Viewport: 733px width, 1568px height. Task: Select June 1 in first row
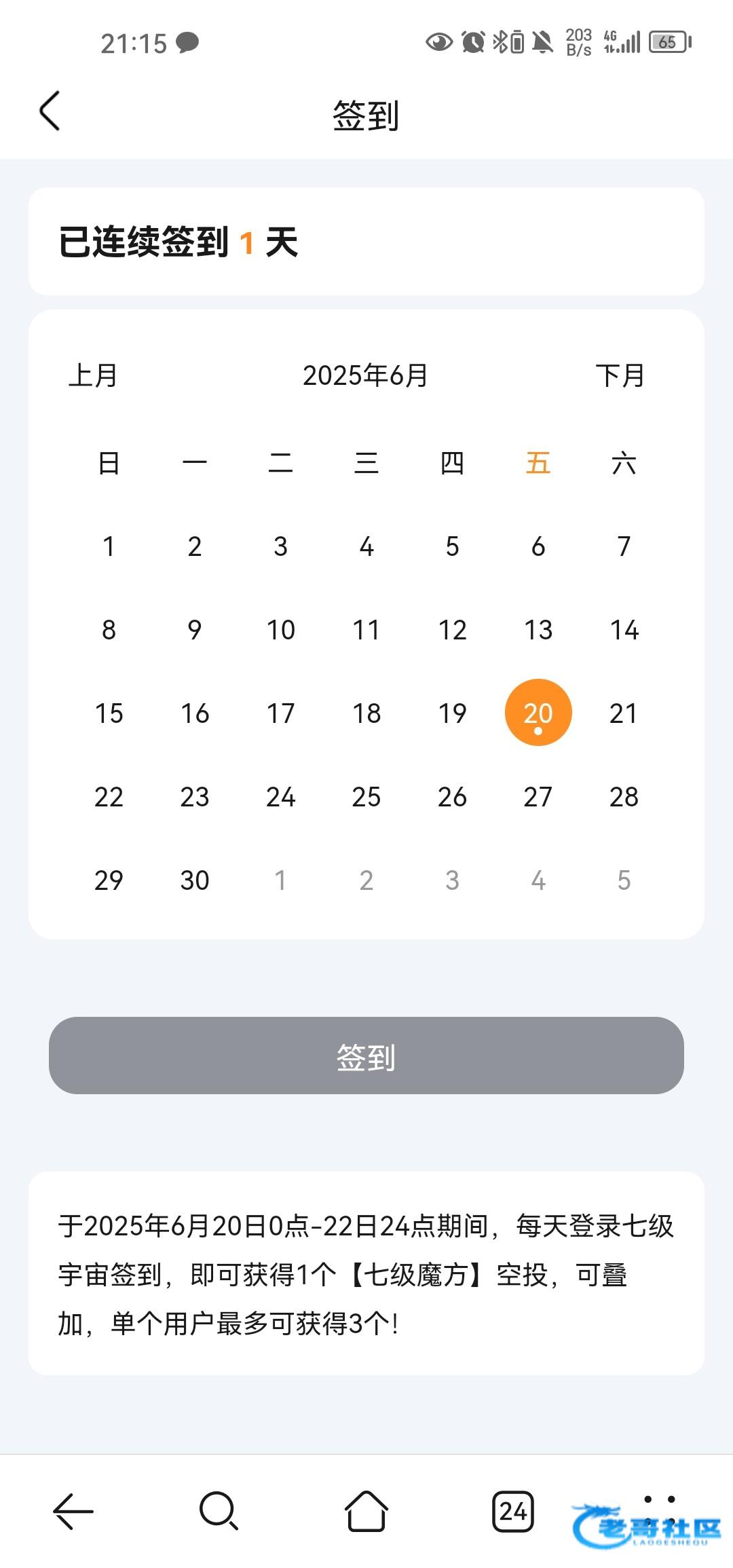(x=109, y=546)
